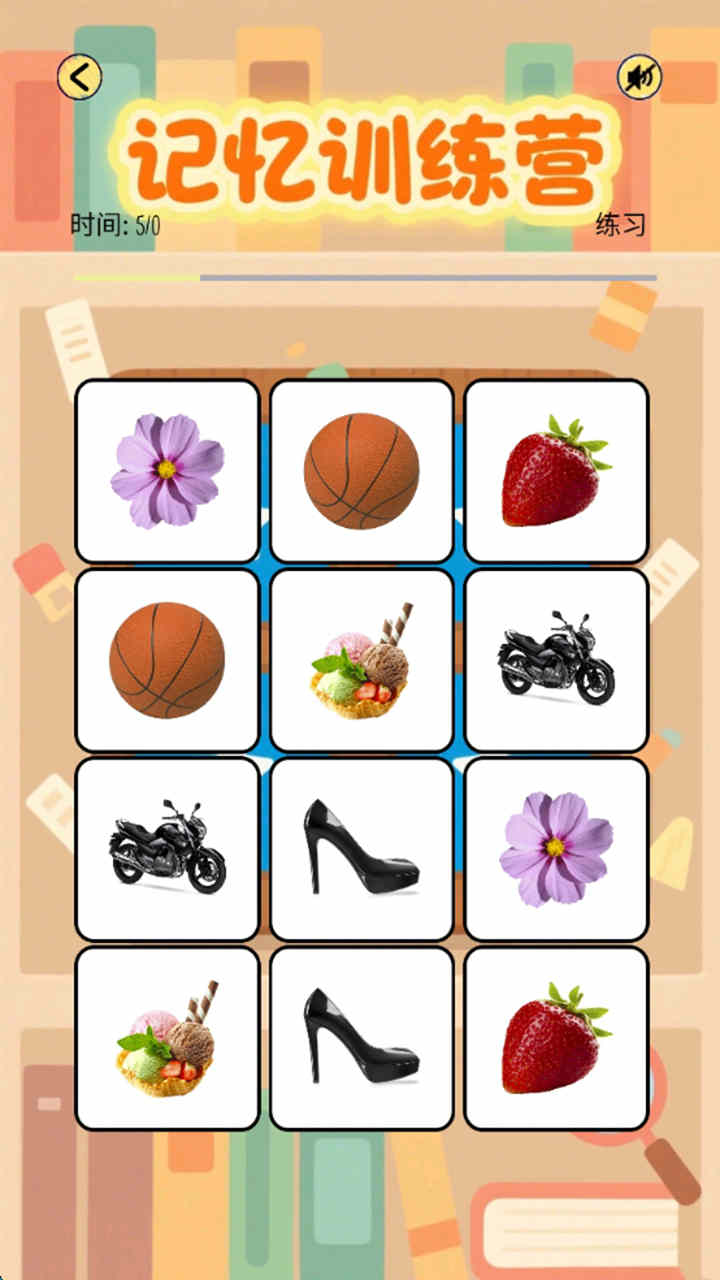Toggle the sound mute icon
720x1280 pixels.
639,76
